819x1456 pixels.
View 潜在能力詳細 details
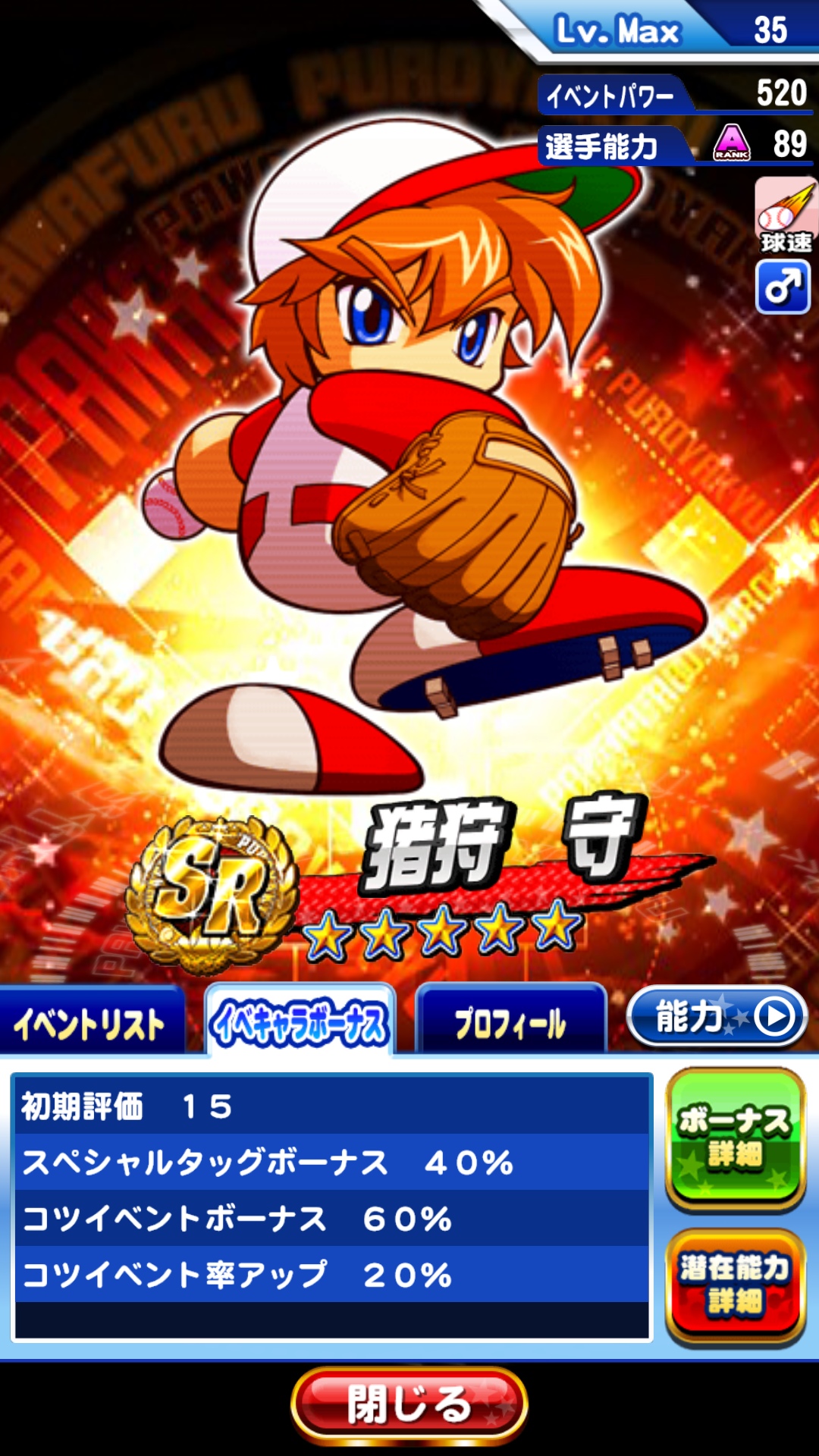(734, 1285)
